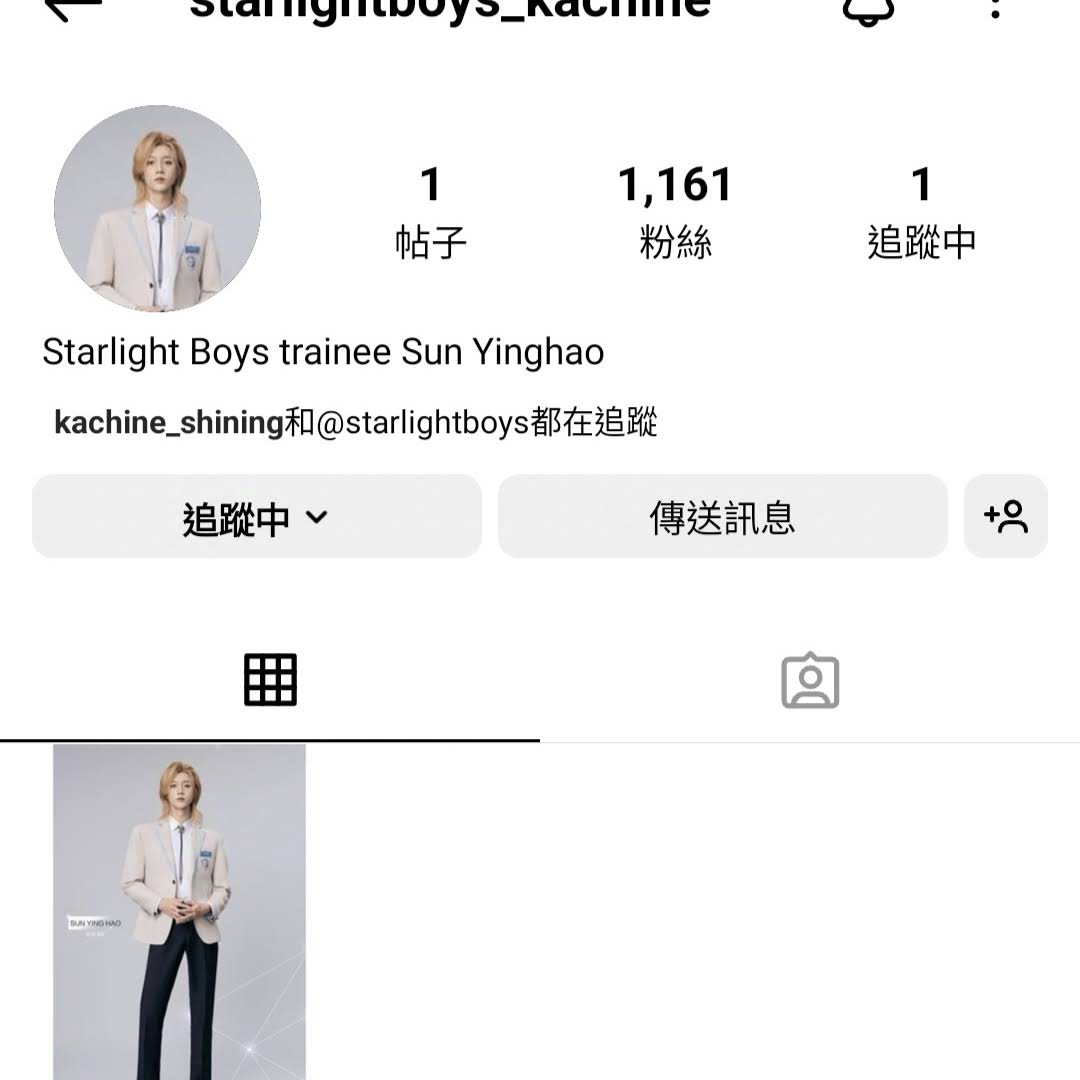Show suggested accounts with add-person button
This screenshot has width=1080, height=1080.
coord(1005,517)
